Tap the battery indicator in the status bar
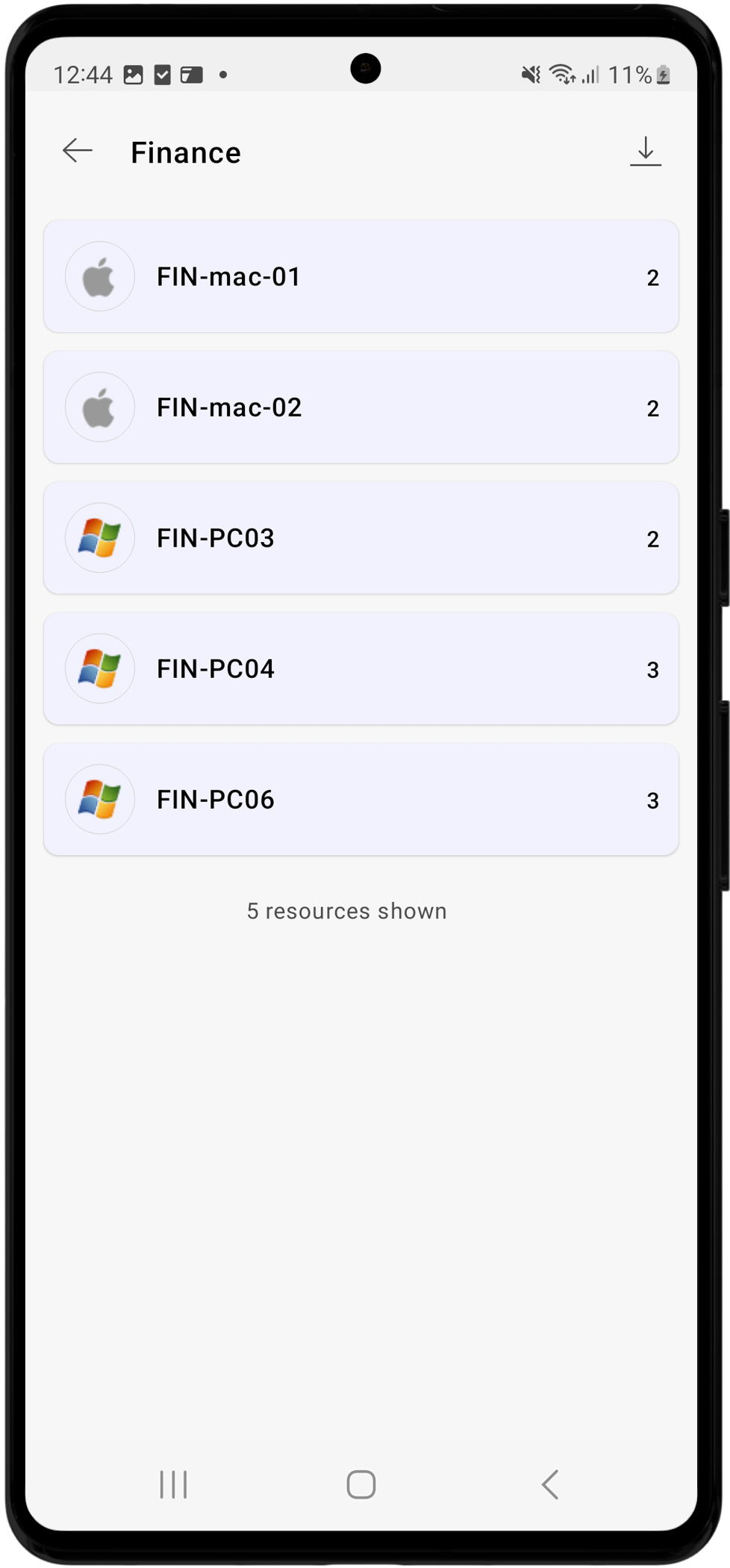 (x=661, y=74)
